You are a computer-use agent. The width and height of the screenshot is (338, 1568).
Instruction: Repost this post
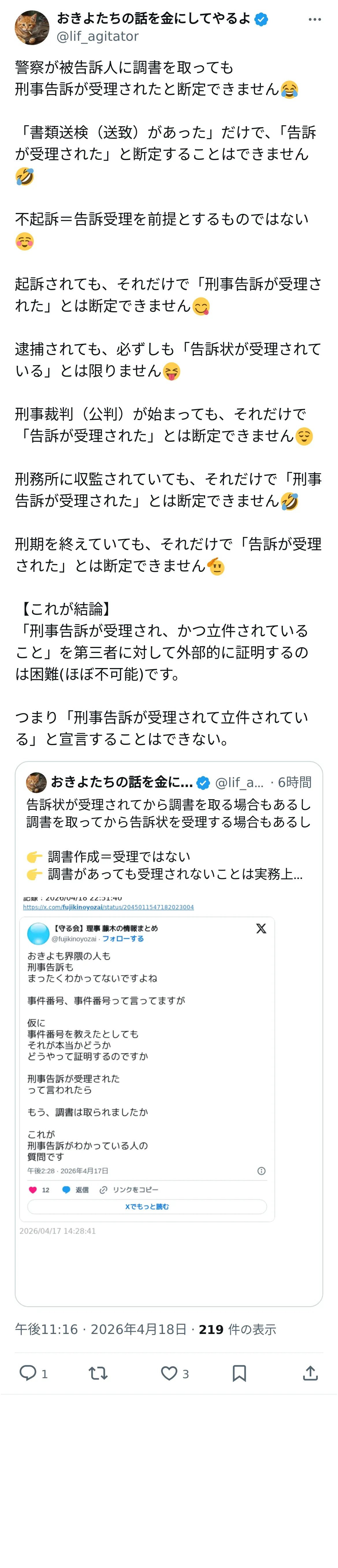pos(98,1373)
